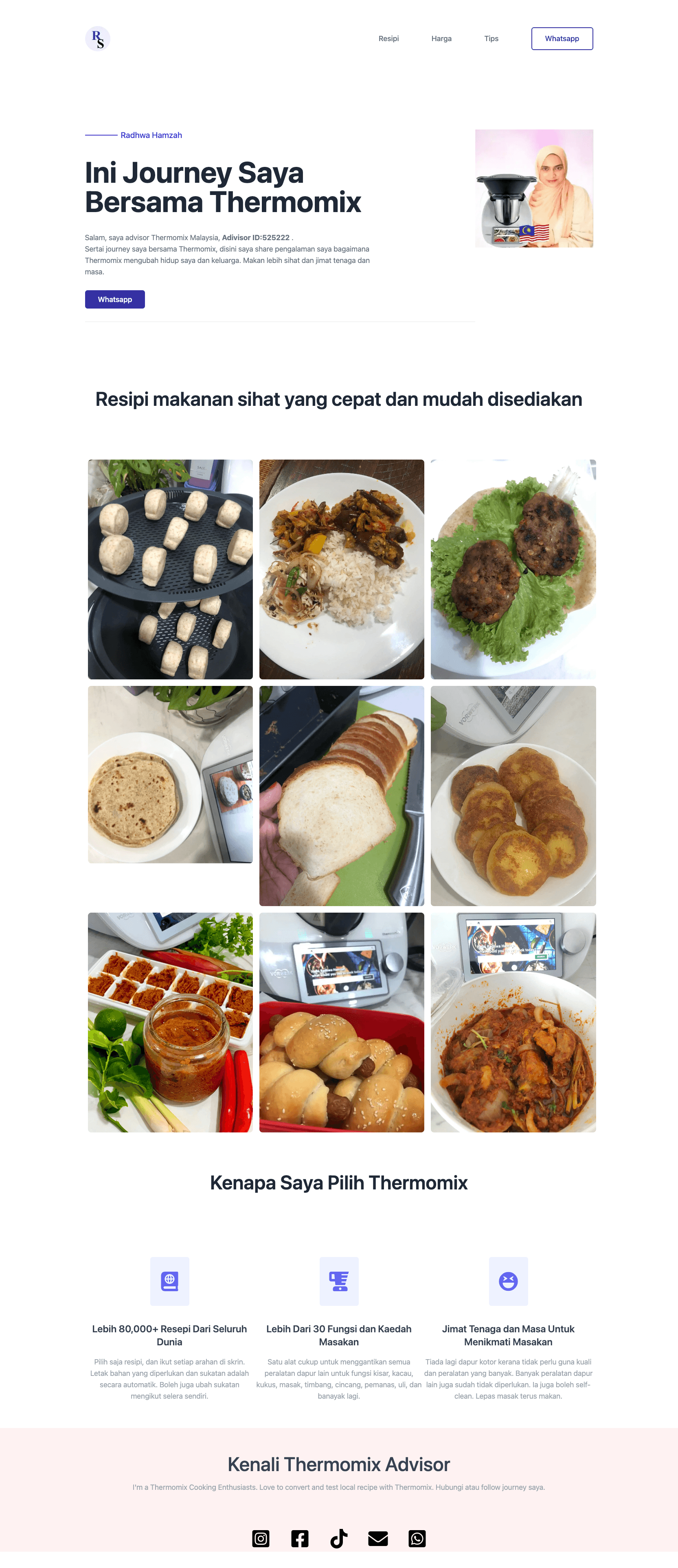Tap the filled Whatsapp button under intro
This screenshot has width=678, height=1568.
coord(114,300)
